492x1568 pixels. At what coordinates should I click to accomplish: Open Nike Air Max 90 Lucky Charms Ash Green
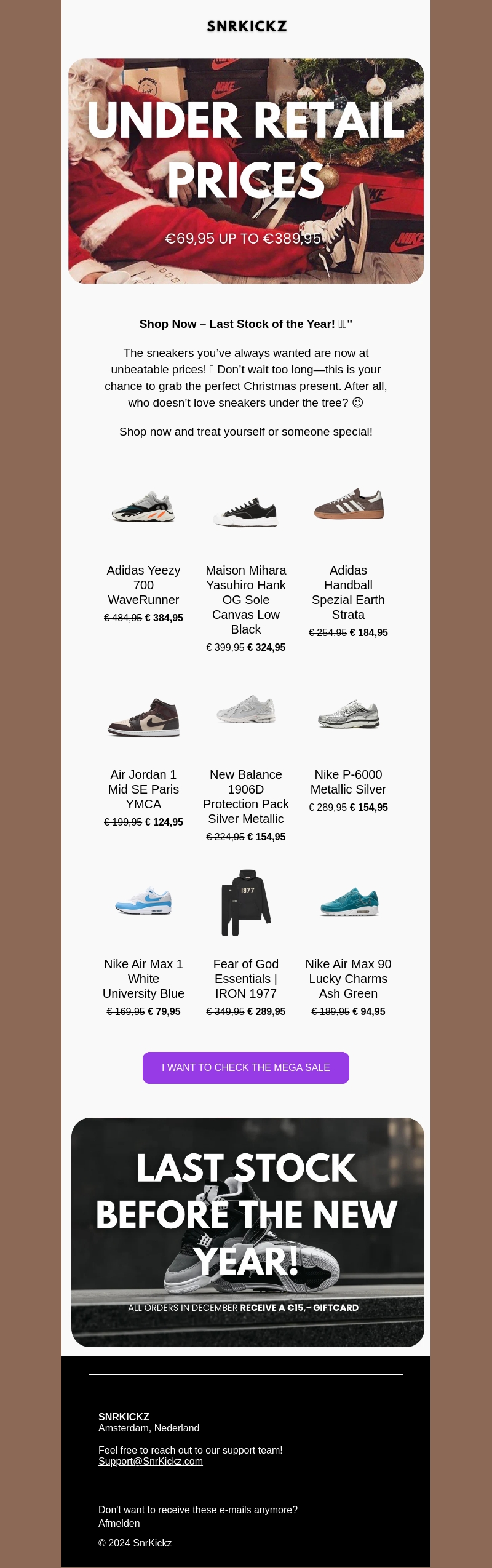348,902
